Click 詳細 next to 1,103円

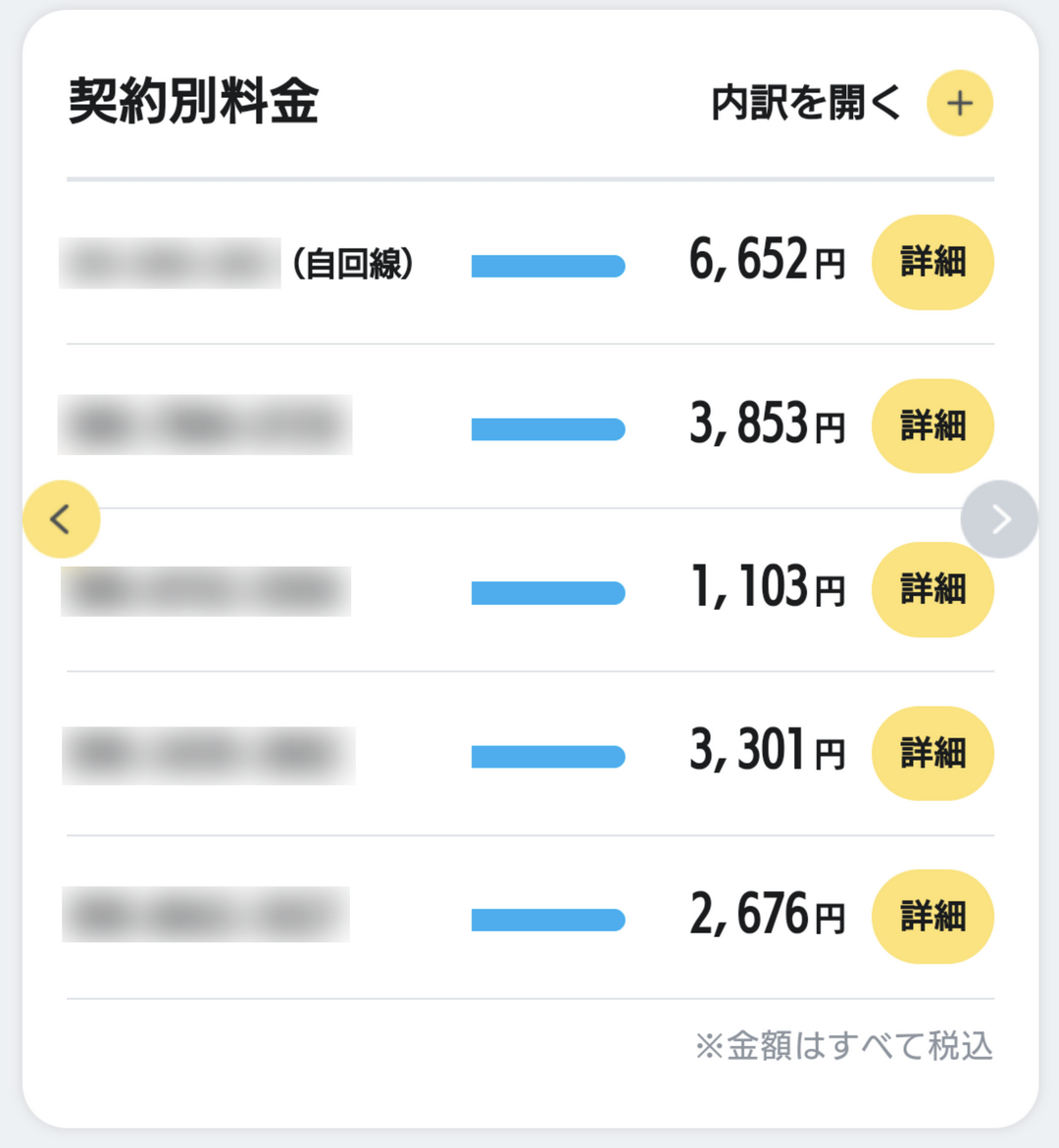pos(933,589)
